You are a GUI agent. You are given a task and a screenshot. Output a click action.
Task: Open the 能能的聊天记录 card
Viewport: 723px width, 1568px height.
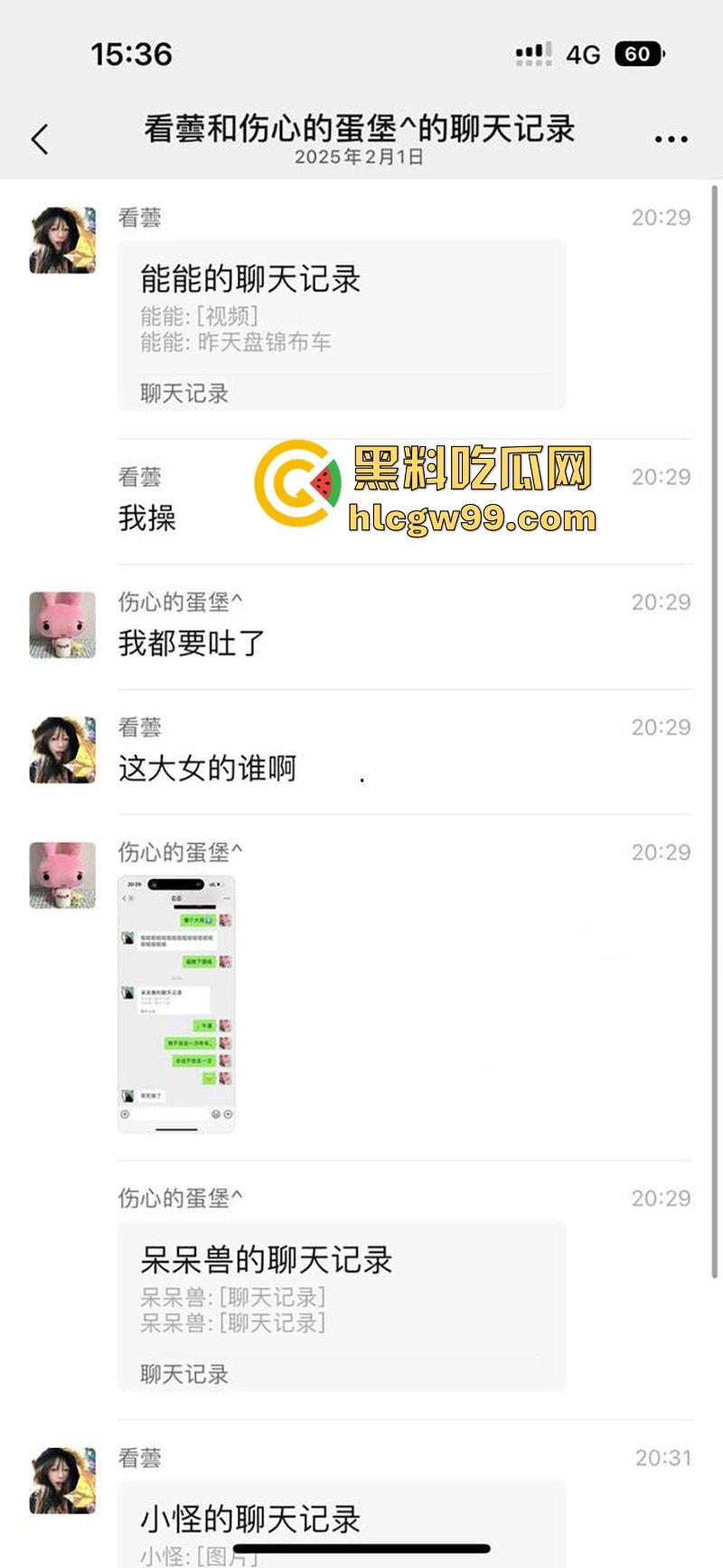tap(341, 324)
